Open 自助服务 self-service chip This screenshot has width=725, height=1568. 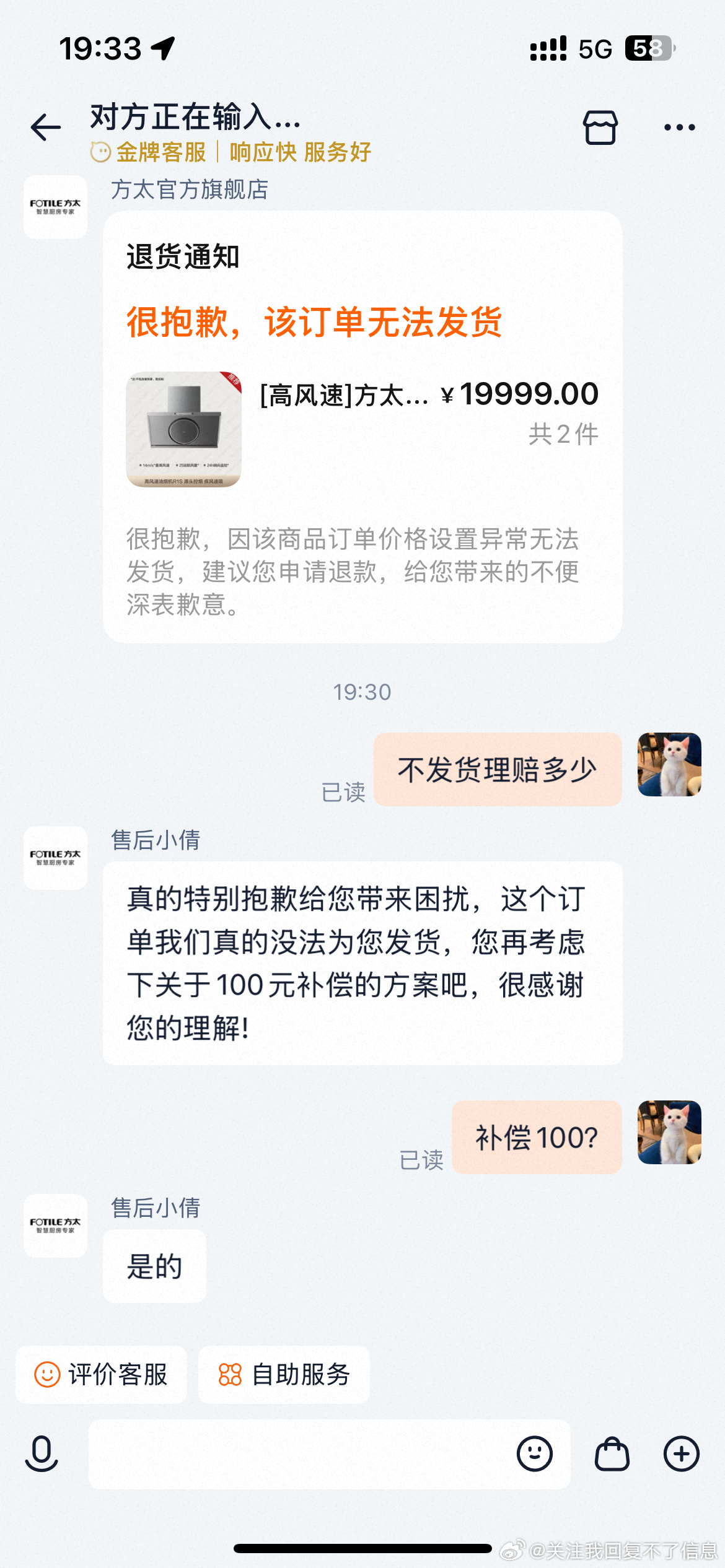pyautogui.click(x=284, y=1374)
